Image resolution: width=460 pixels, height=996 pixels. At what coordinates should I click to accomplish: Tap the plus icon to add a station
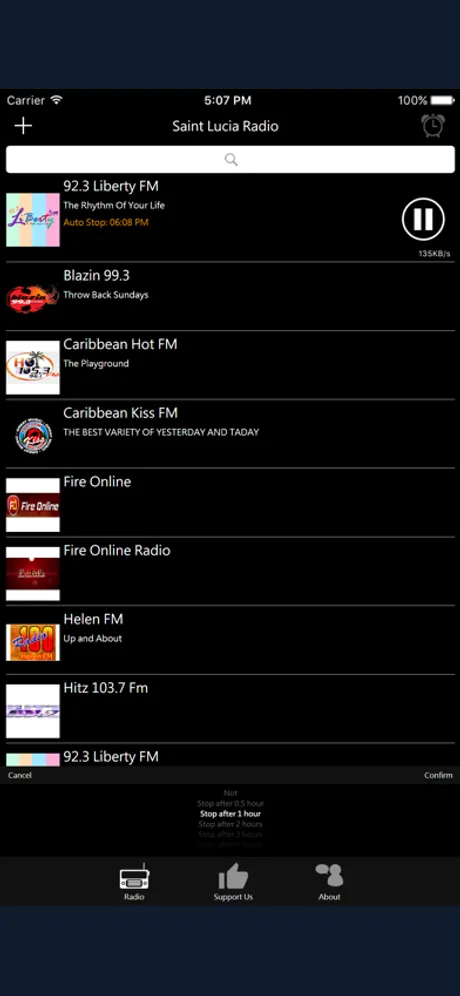click(x=23, y=126)
